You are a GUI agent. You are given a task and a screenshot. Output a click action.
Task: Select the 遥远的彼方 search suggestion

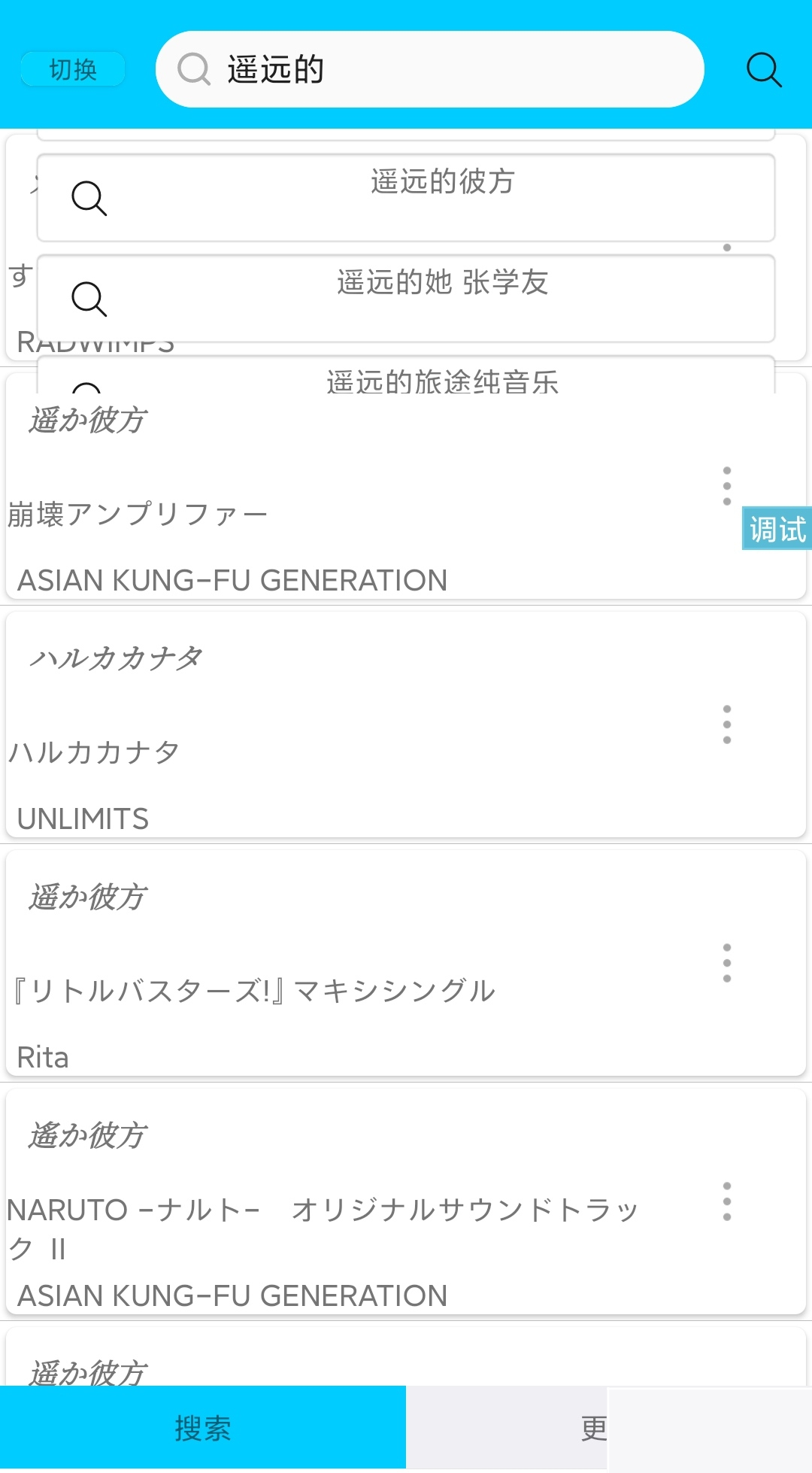pos(441,181)
